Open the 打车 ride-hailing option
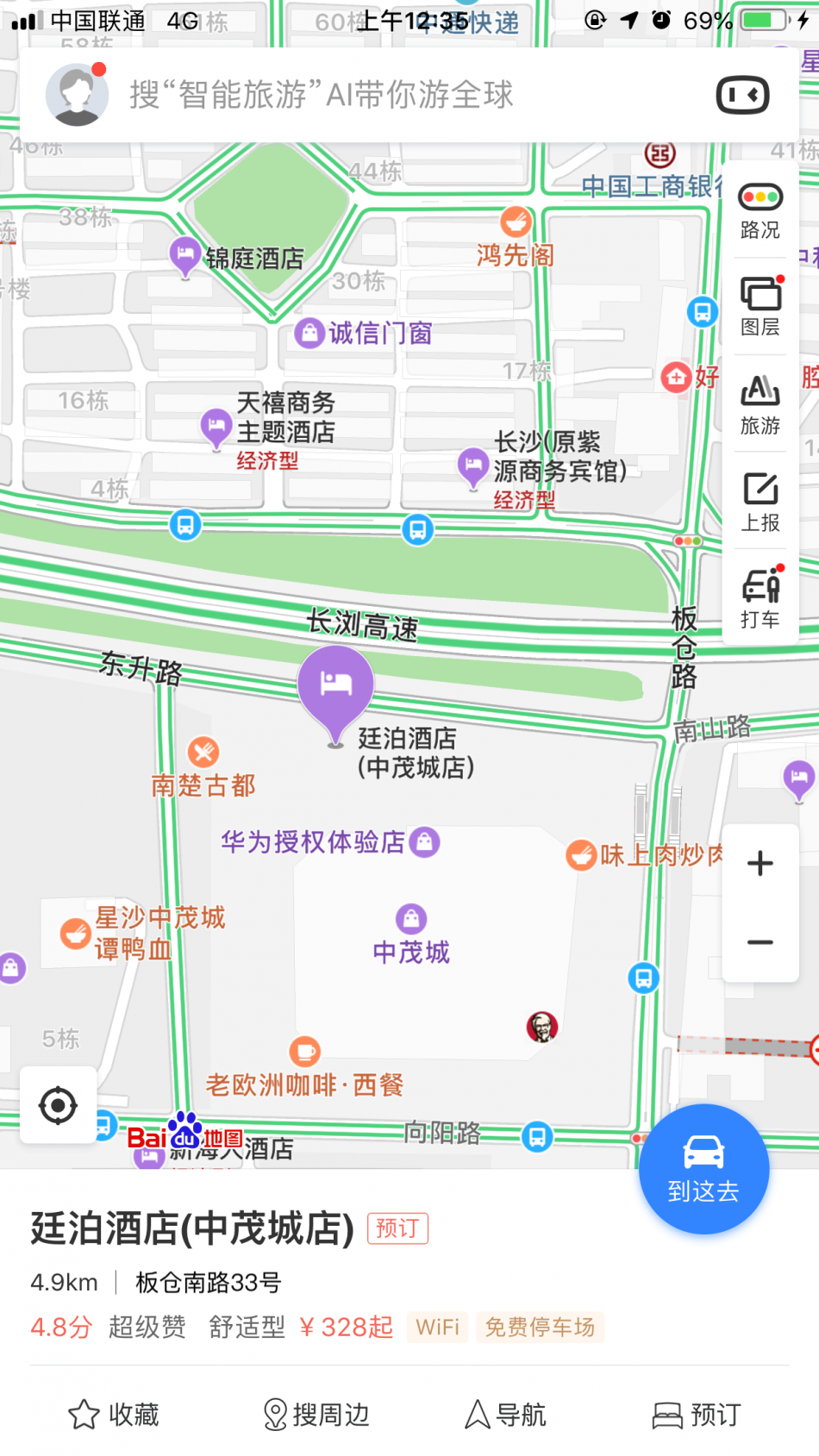819x1456 pixels. tap(760, 597)
